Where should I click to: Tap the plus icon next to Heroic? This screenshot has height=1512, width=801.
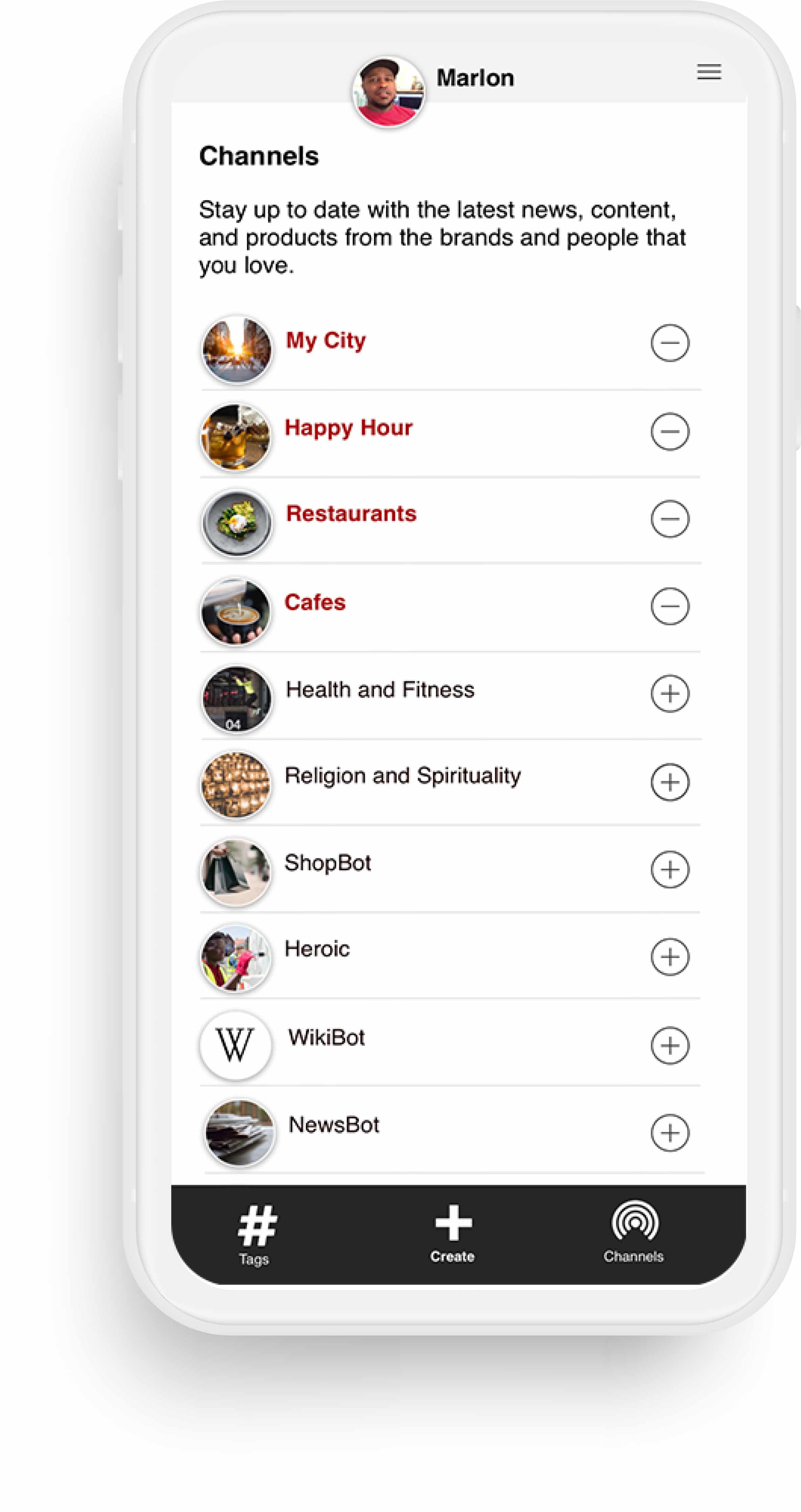670,957
